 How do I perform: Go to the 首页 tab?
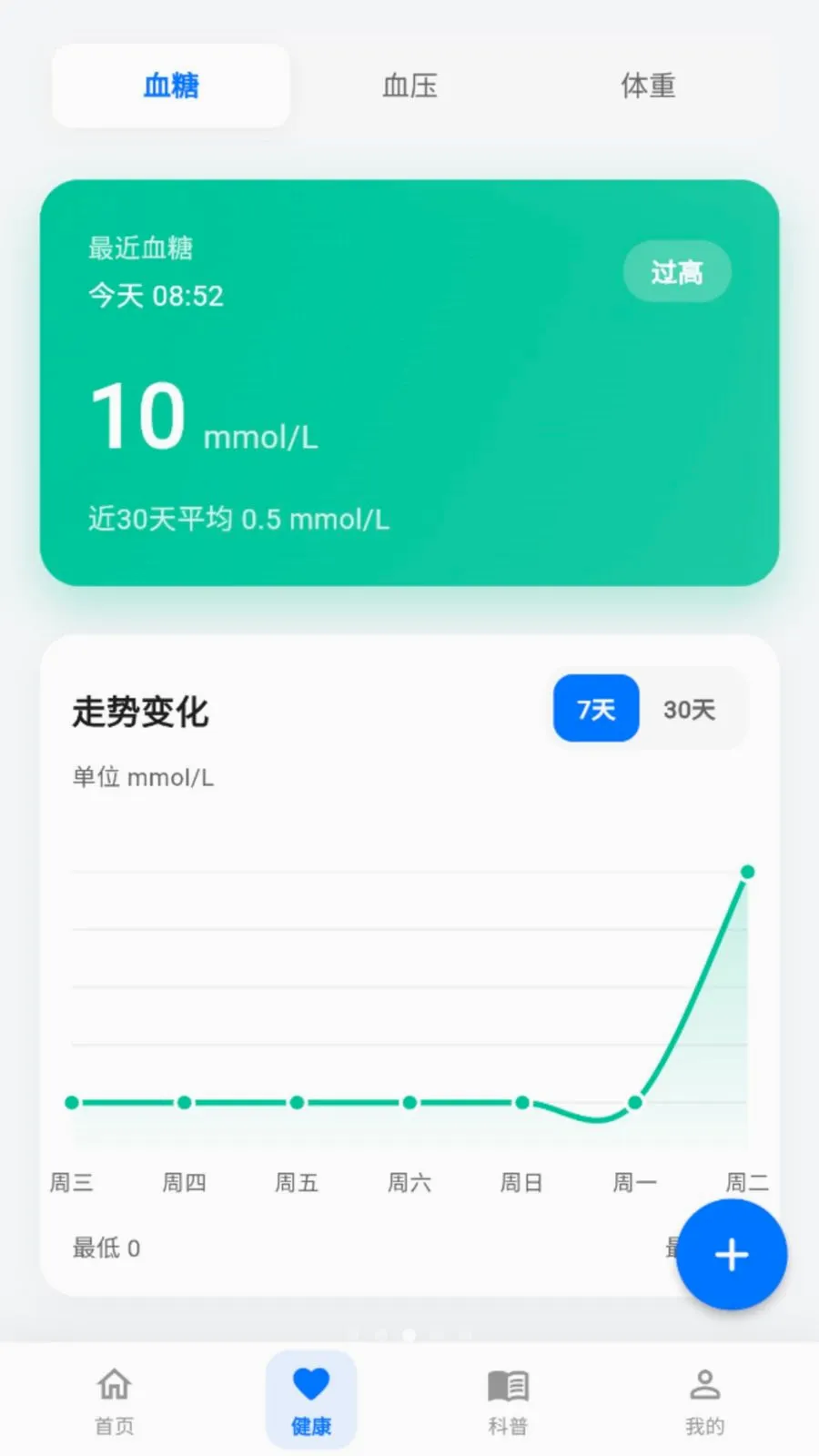pos(115,1400)
